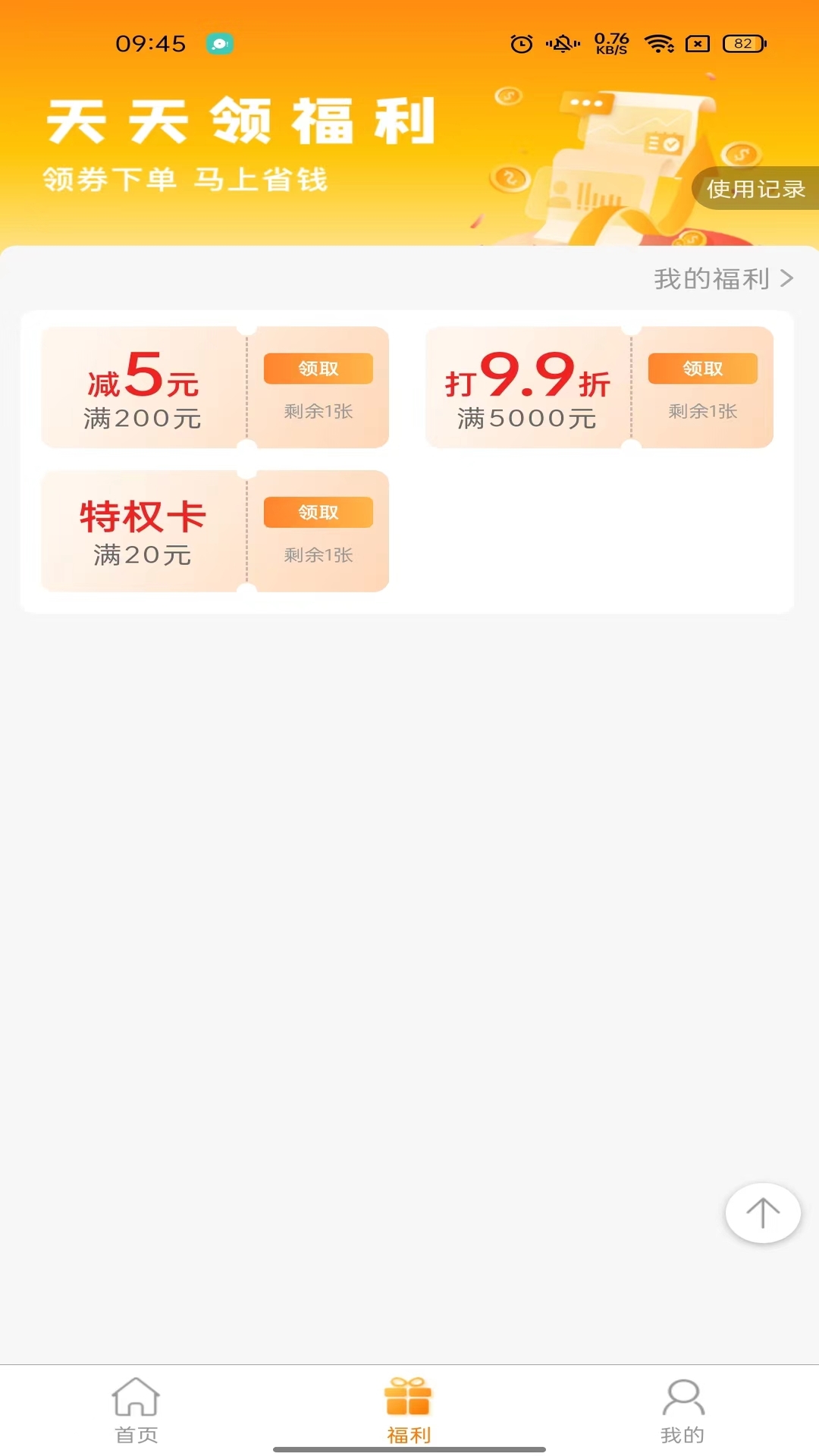Tap 领取 on the 特权卡 privilege card
819x1456 pixels.
[x=318, y=512]
